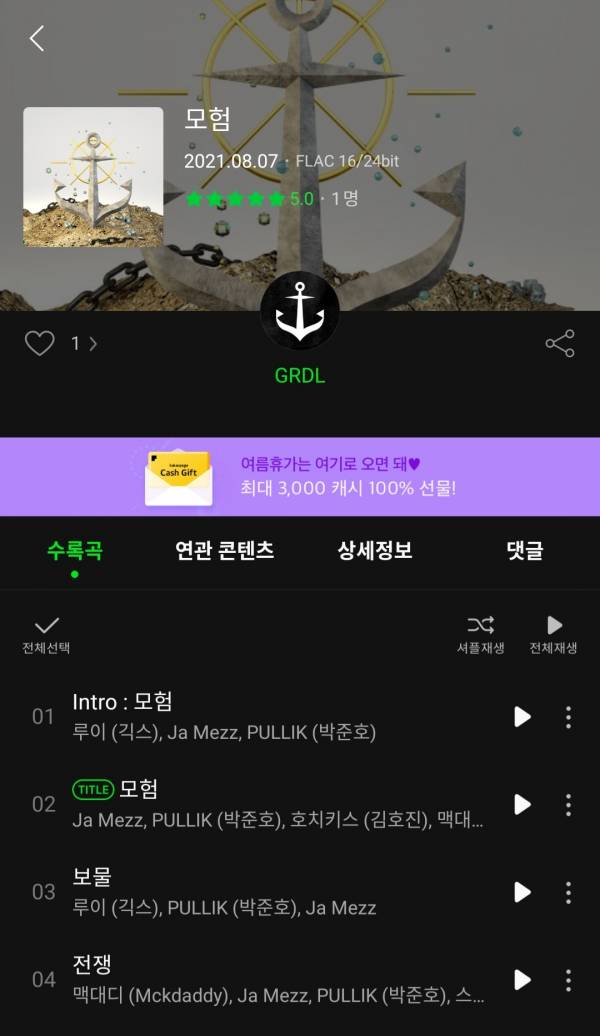Open the Cash Gift promotion banner
This screenshot has height=1036, width=600.
(x=300, y=477)
